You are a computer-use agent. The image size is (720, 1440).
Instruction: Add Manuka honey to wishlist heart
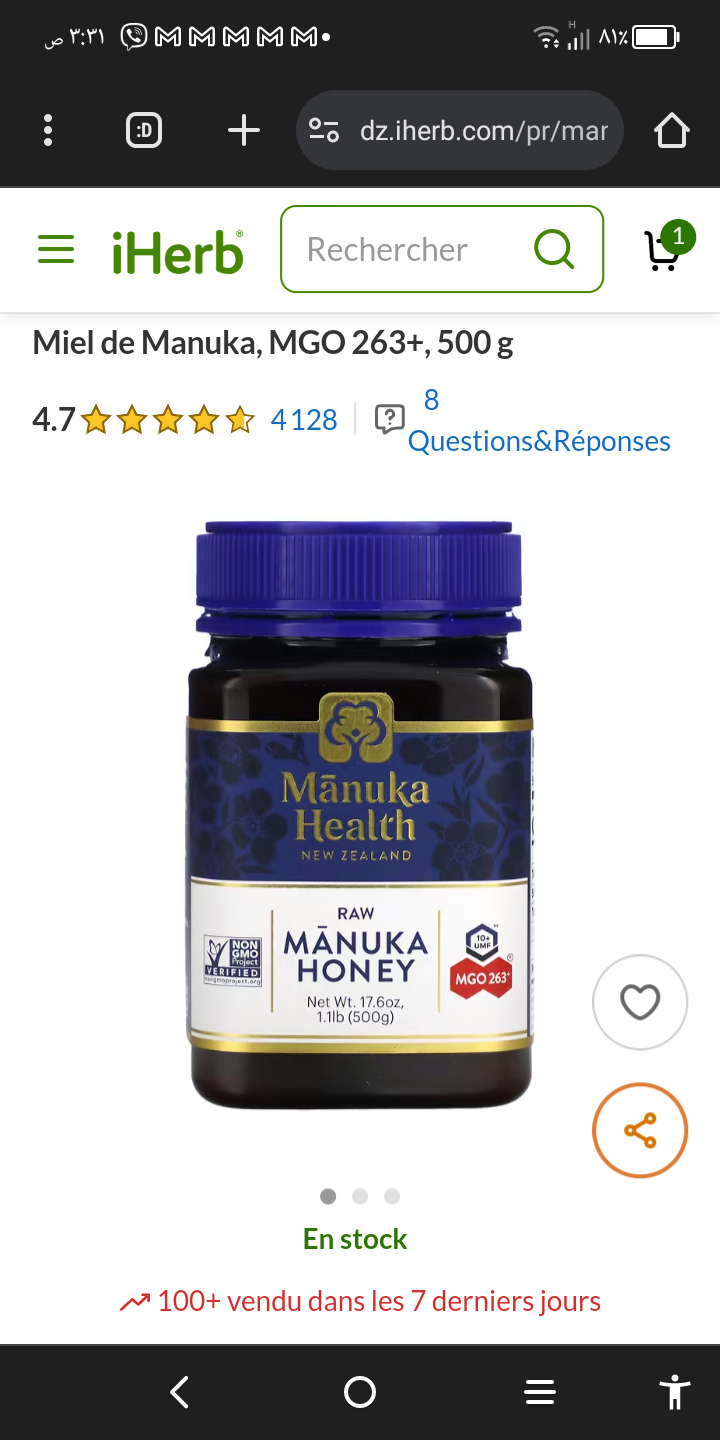pyautogui.click(x=640, y=1002)
